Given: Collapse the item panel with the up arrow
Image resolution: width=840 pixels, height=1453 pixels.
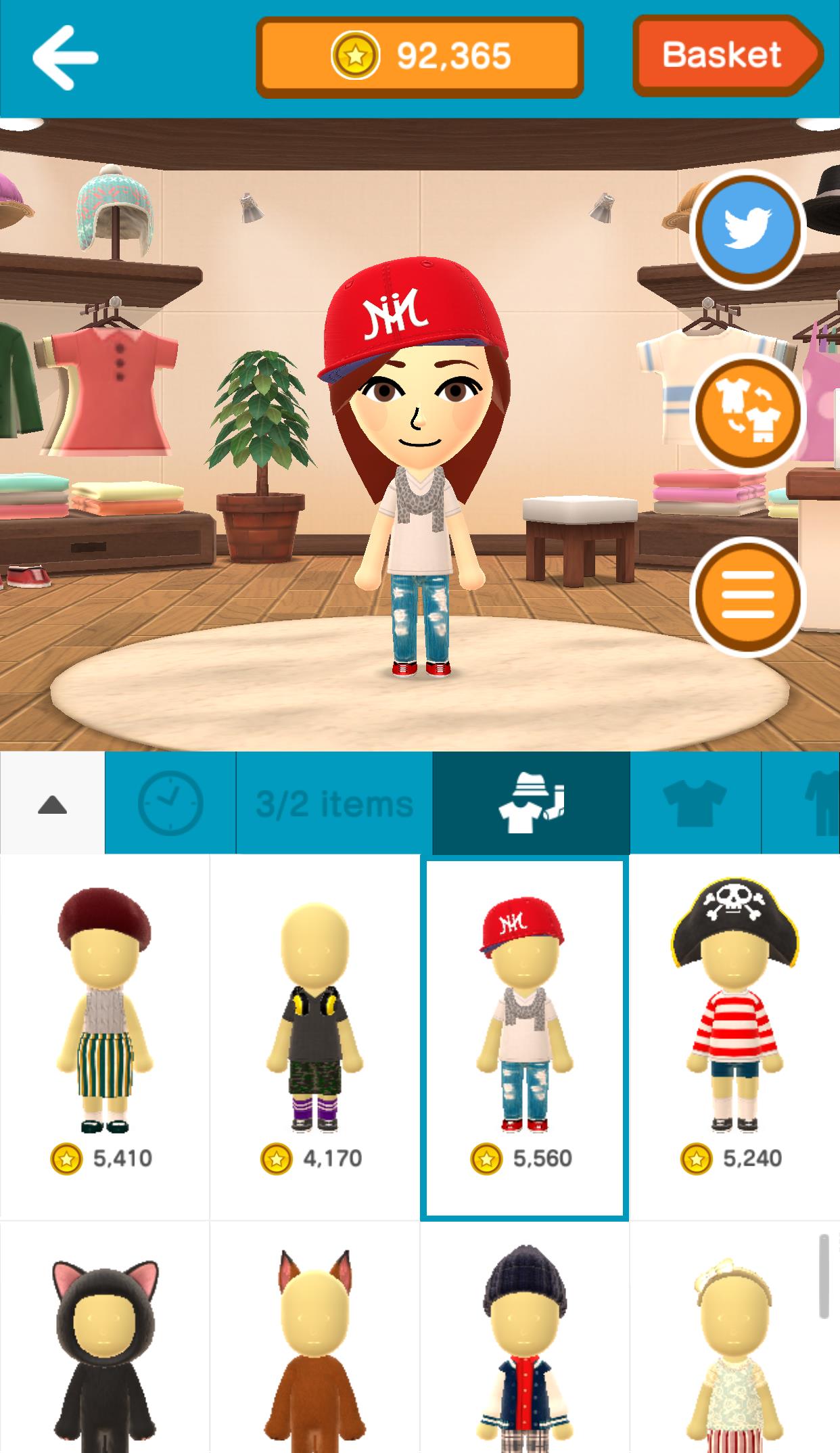Looking at the screenshot, I should pyautogui.click(x=52, y=804).
